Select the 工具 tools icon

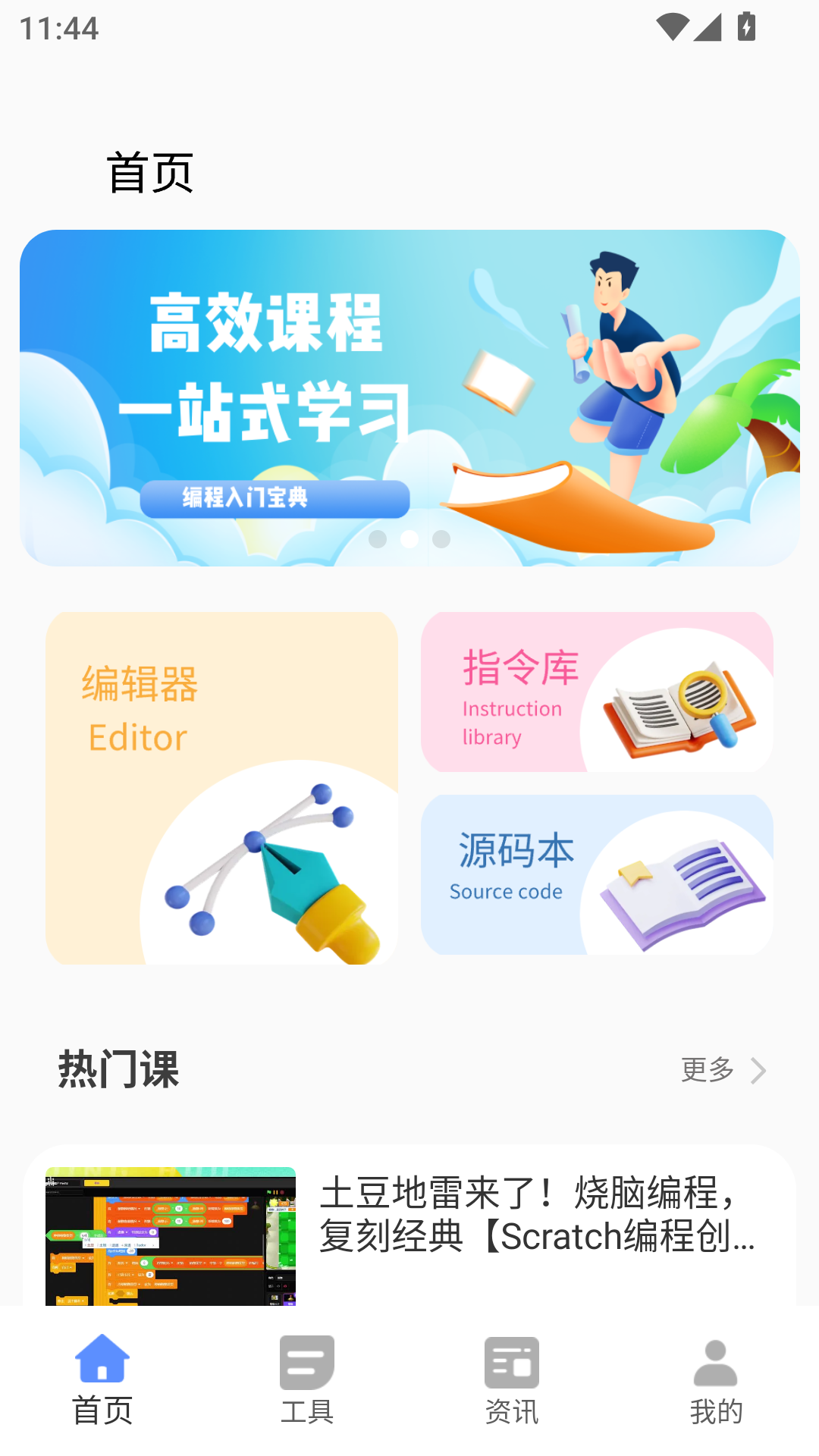pyautogui.click(x=307, y=1363)
